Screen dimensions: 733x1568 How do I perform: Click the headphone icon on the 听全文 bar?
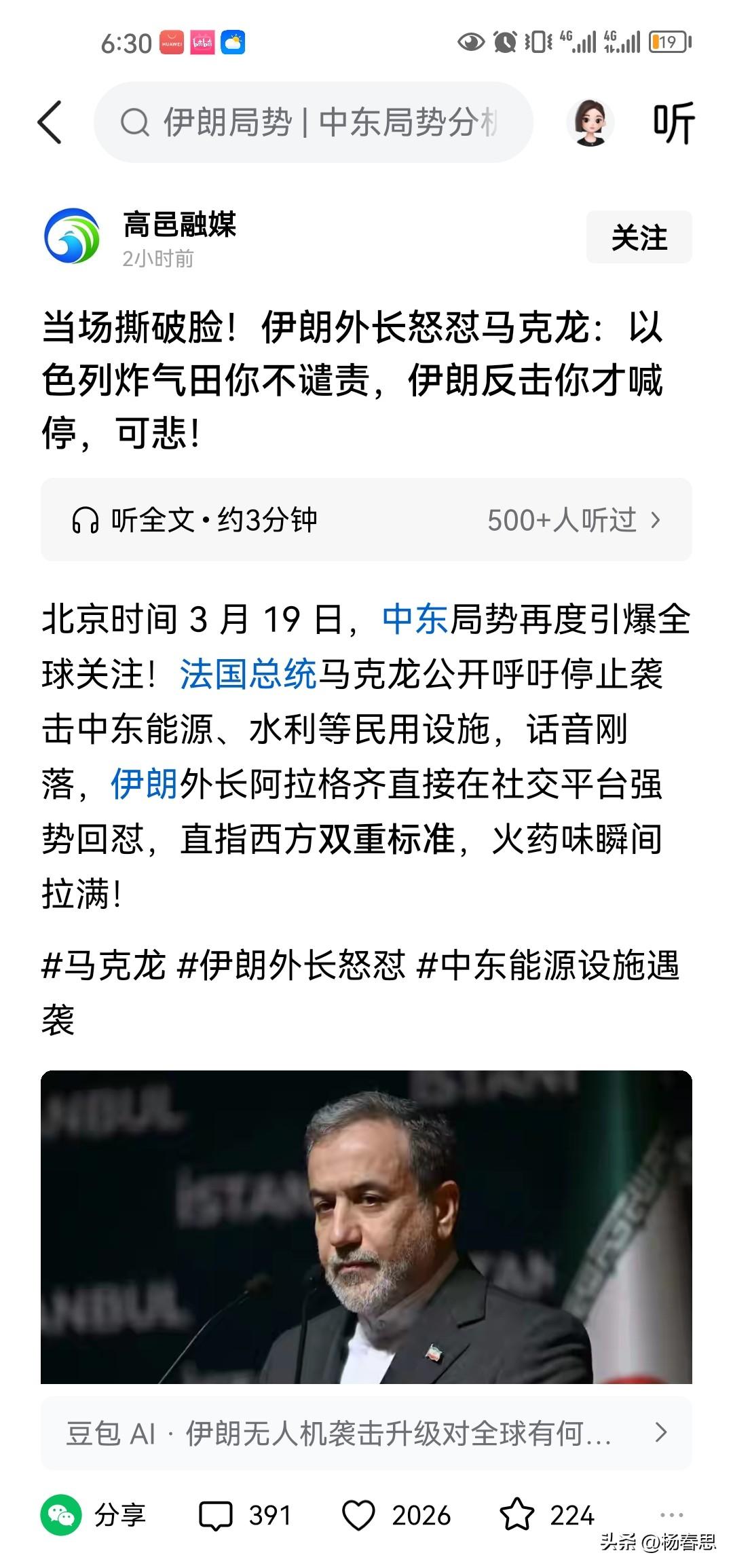[x=84, y=520]
